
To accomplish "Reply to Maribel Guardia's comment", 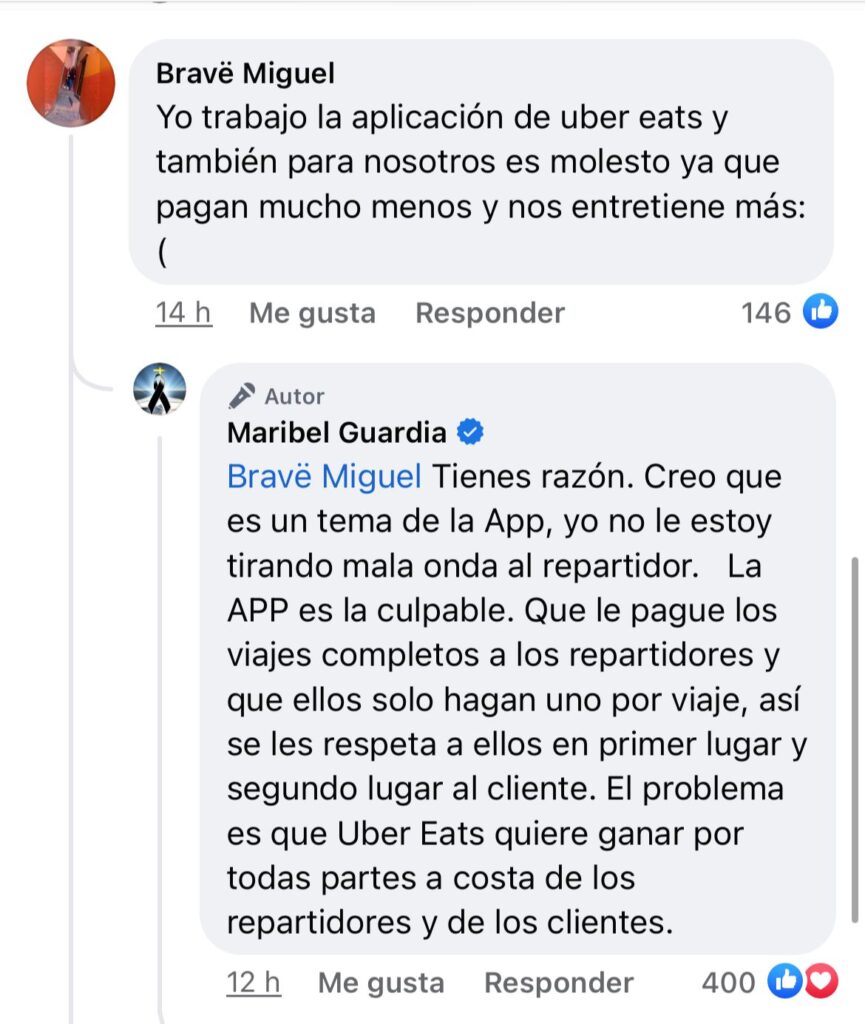I will pyautogui.click(x=558, y=983).
